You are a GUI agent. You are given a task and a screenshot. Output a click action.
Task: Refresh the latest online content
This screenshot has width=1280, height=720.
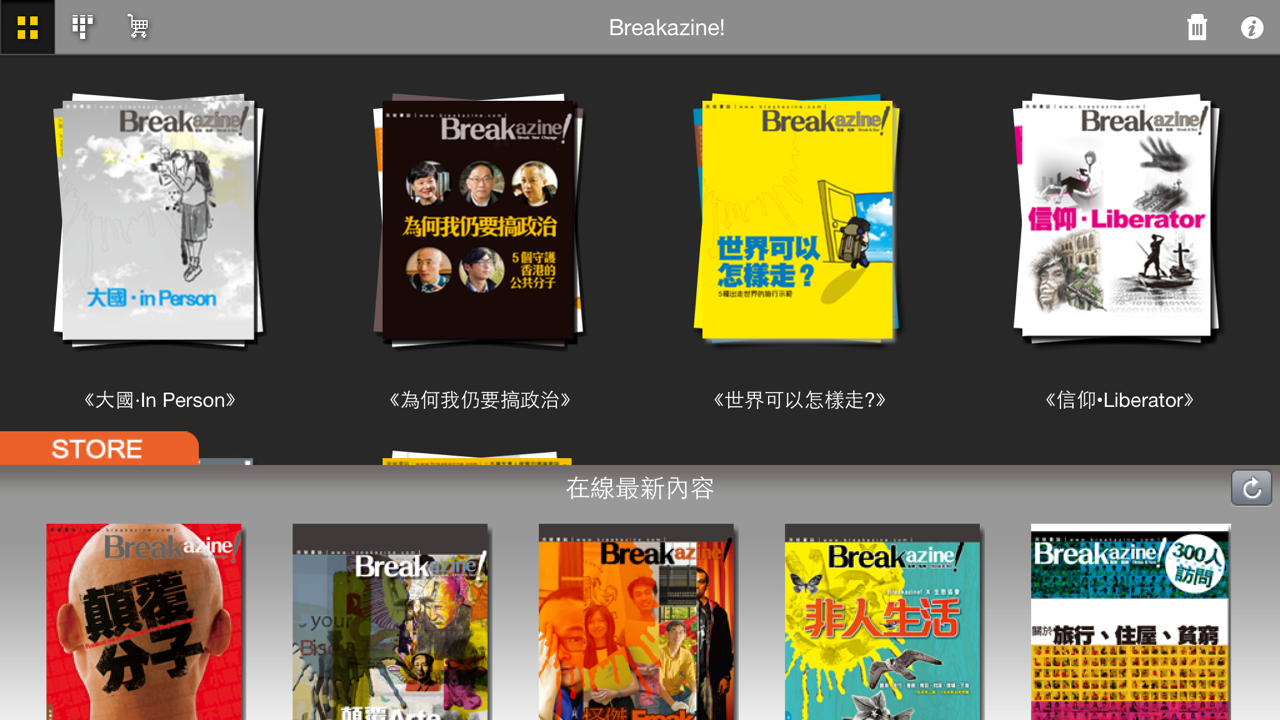coord(1251,488)
